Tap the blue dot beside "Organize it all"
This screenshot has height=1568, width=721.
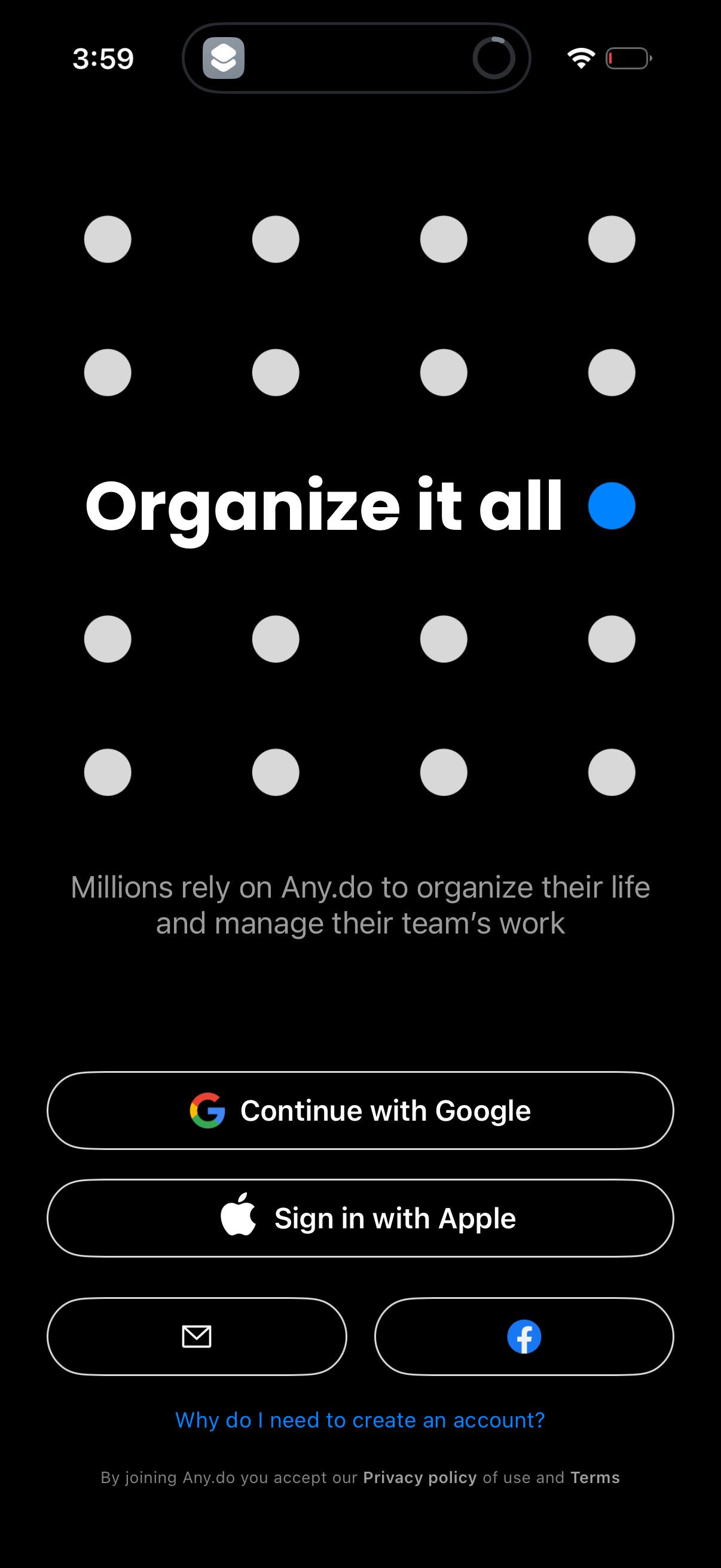pyautogui.click(x=611, y=505)
